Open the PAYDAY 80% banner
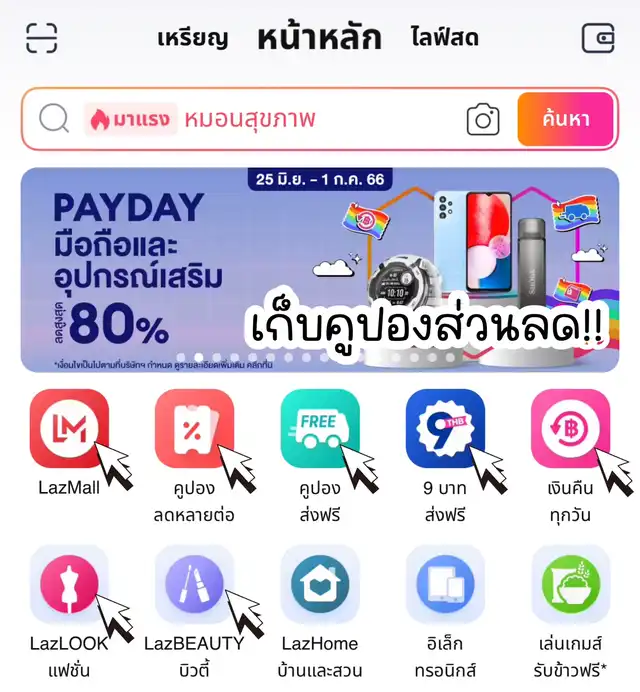This screenshot has width=640, height=692. (x=319, y=269)
